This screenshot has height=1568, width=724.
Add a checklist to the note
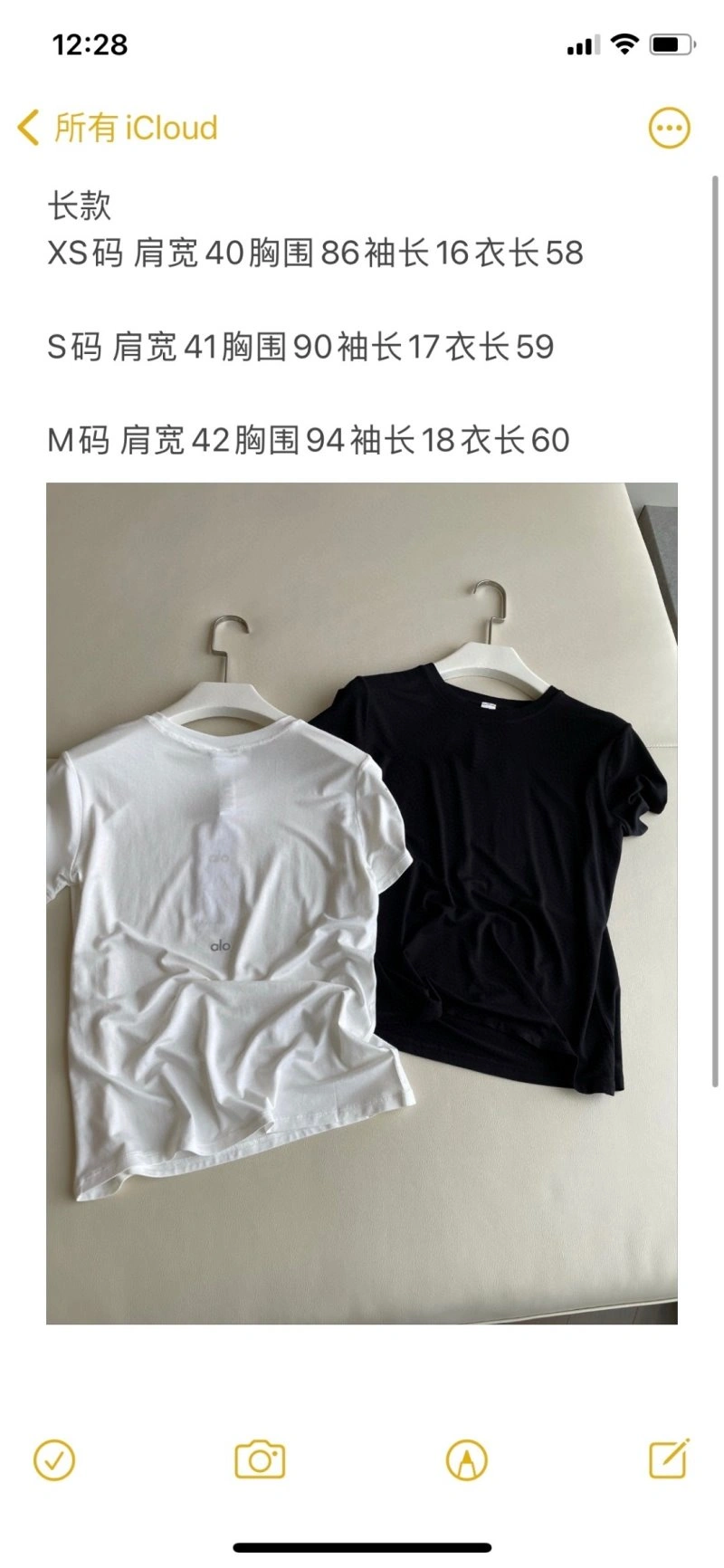point(54,1460)
